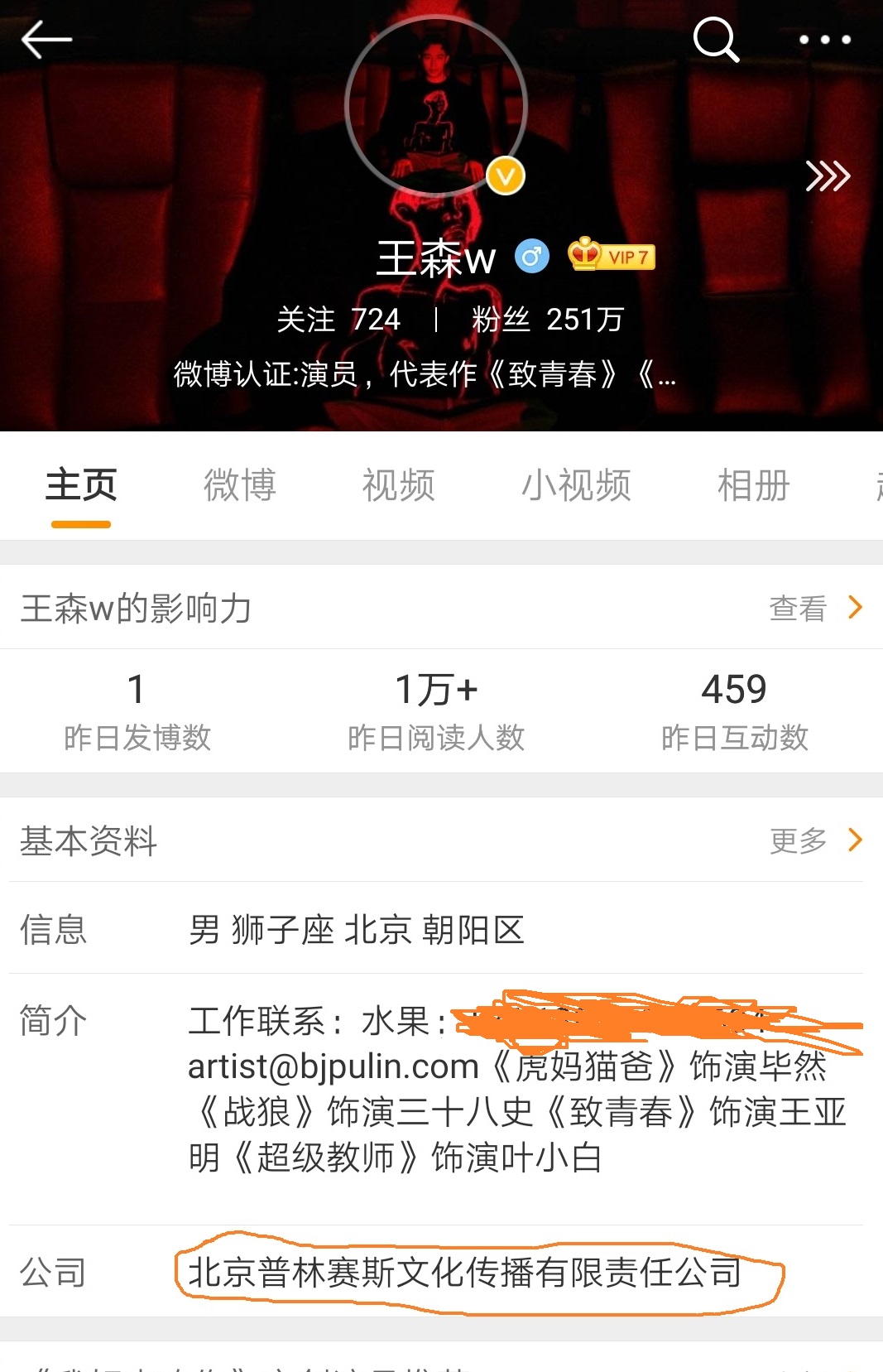Switch to the 相册 tab
Screen dimensions: 883x1372
tap(753, 485)
